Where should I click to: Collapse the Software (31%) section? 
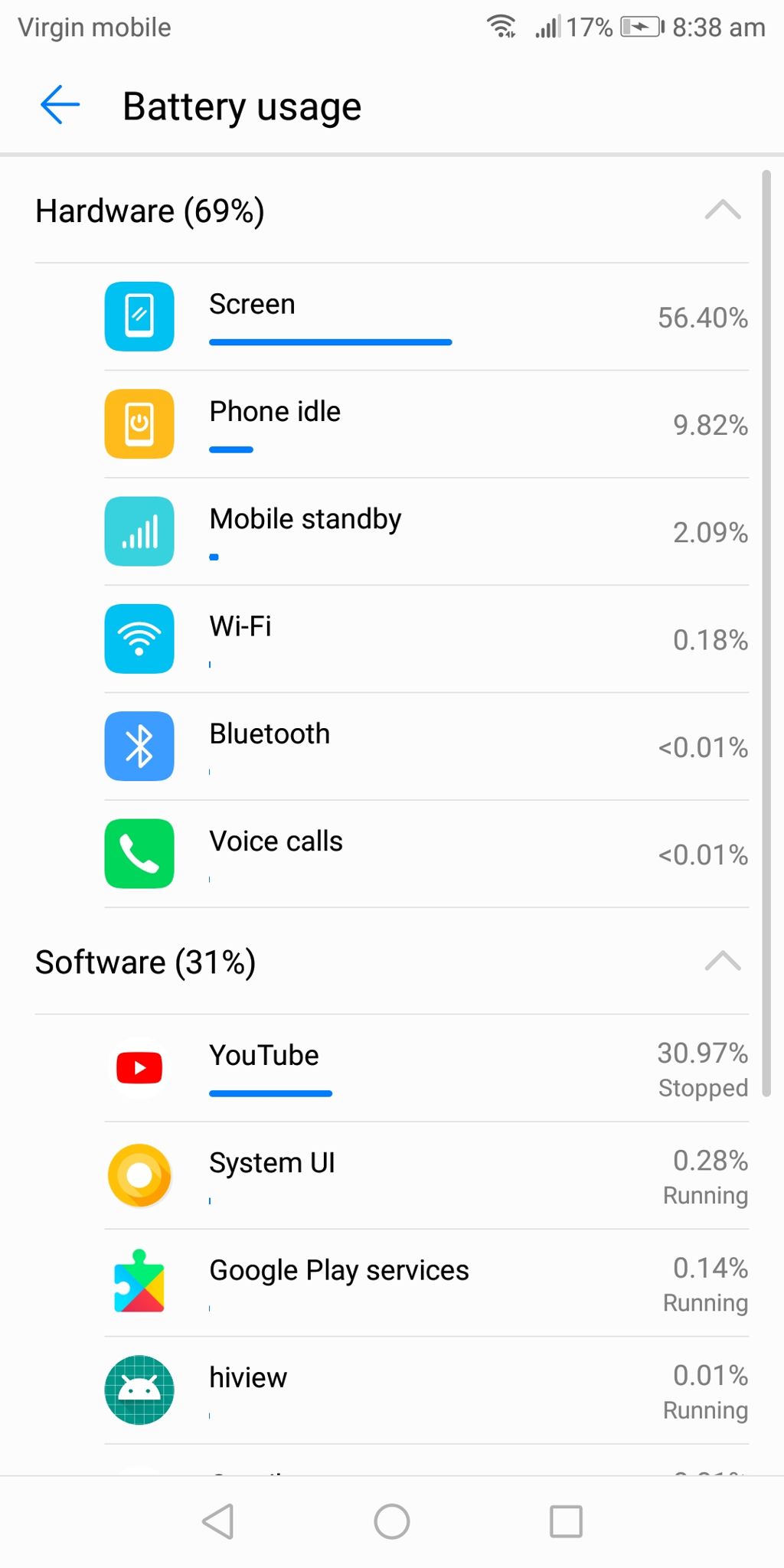[722, 962]
